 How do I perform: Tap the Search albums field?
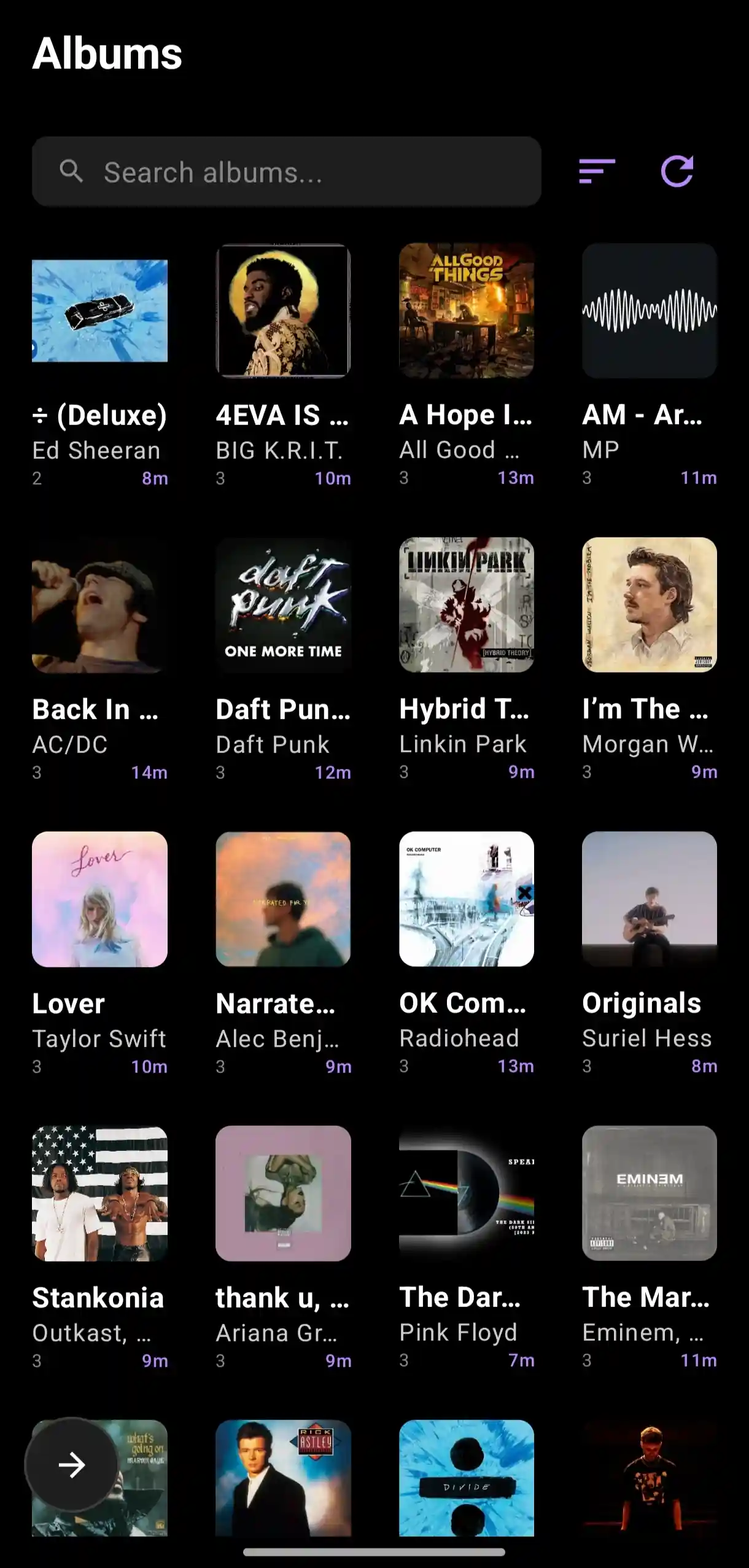[286, 172]
